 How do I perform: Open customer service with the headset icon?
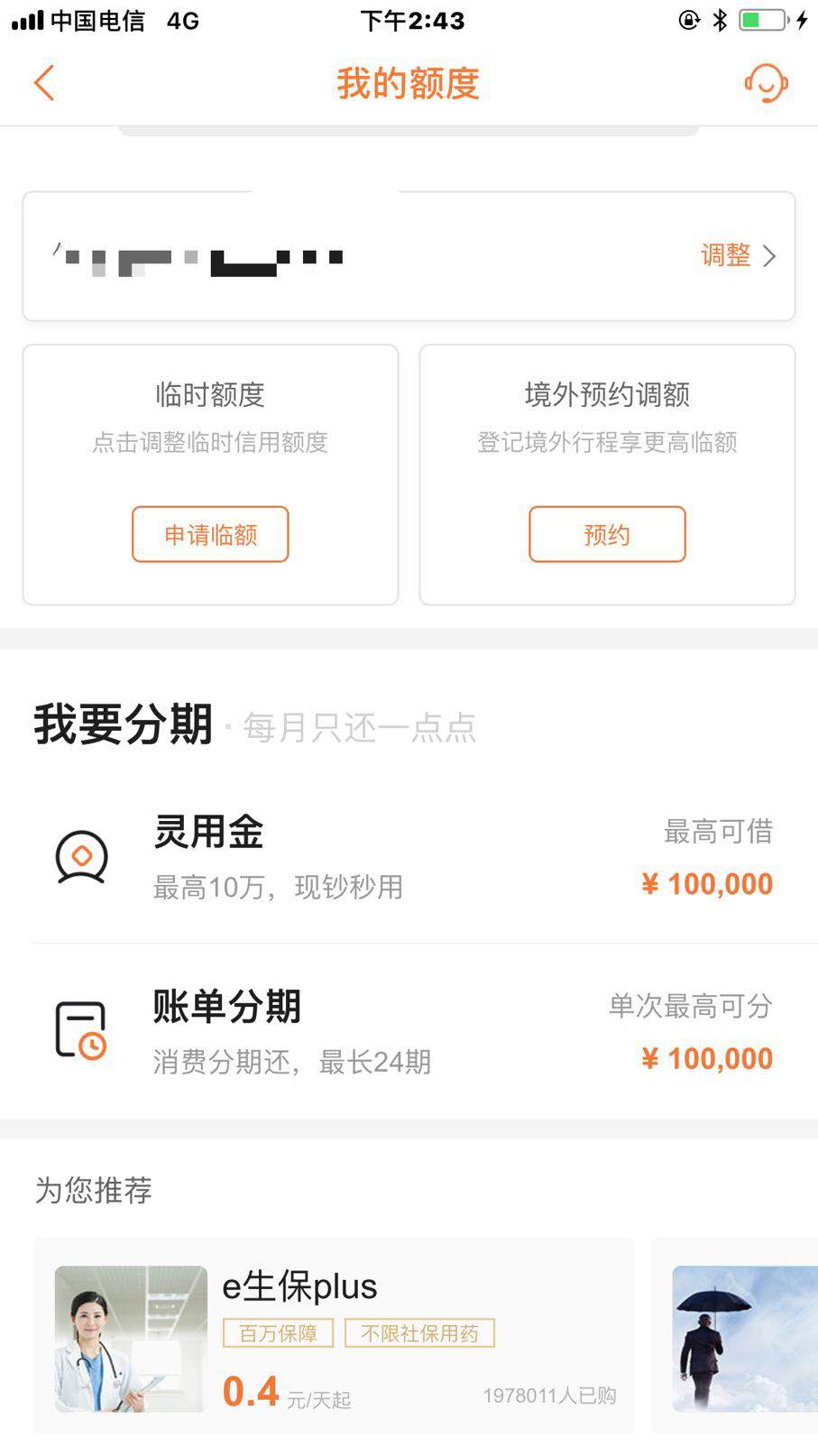click(x=765, y=83)
